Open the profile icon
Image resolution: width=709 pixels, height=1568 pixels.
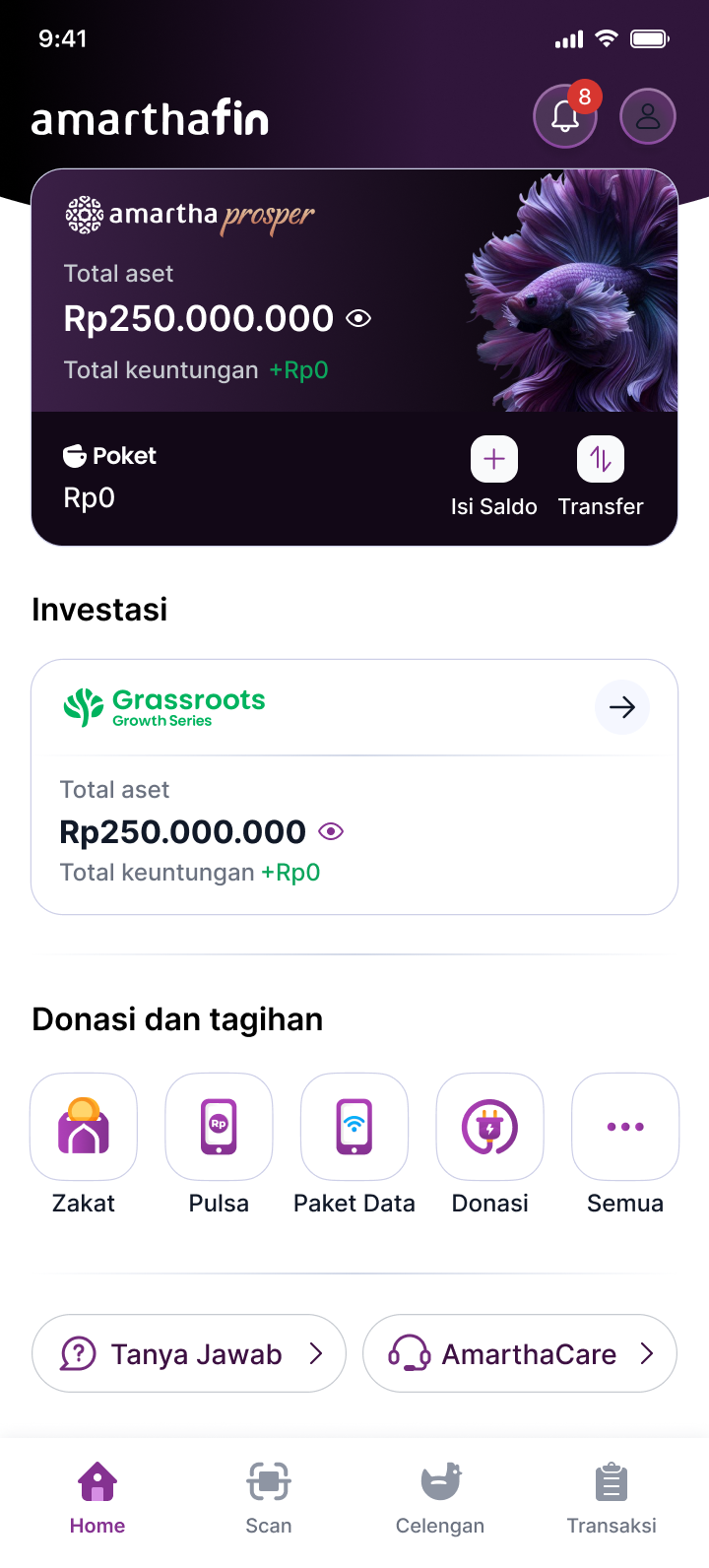[x=648, y=116]
